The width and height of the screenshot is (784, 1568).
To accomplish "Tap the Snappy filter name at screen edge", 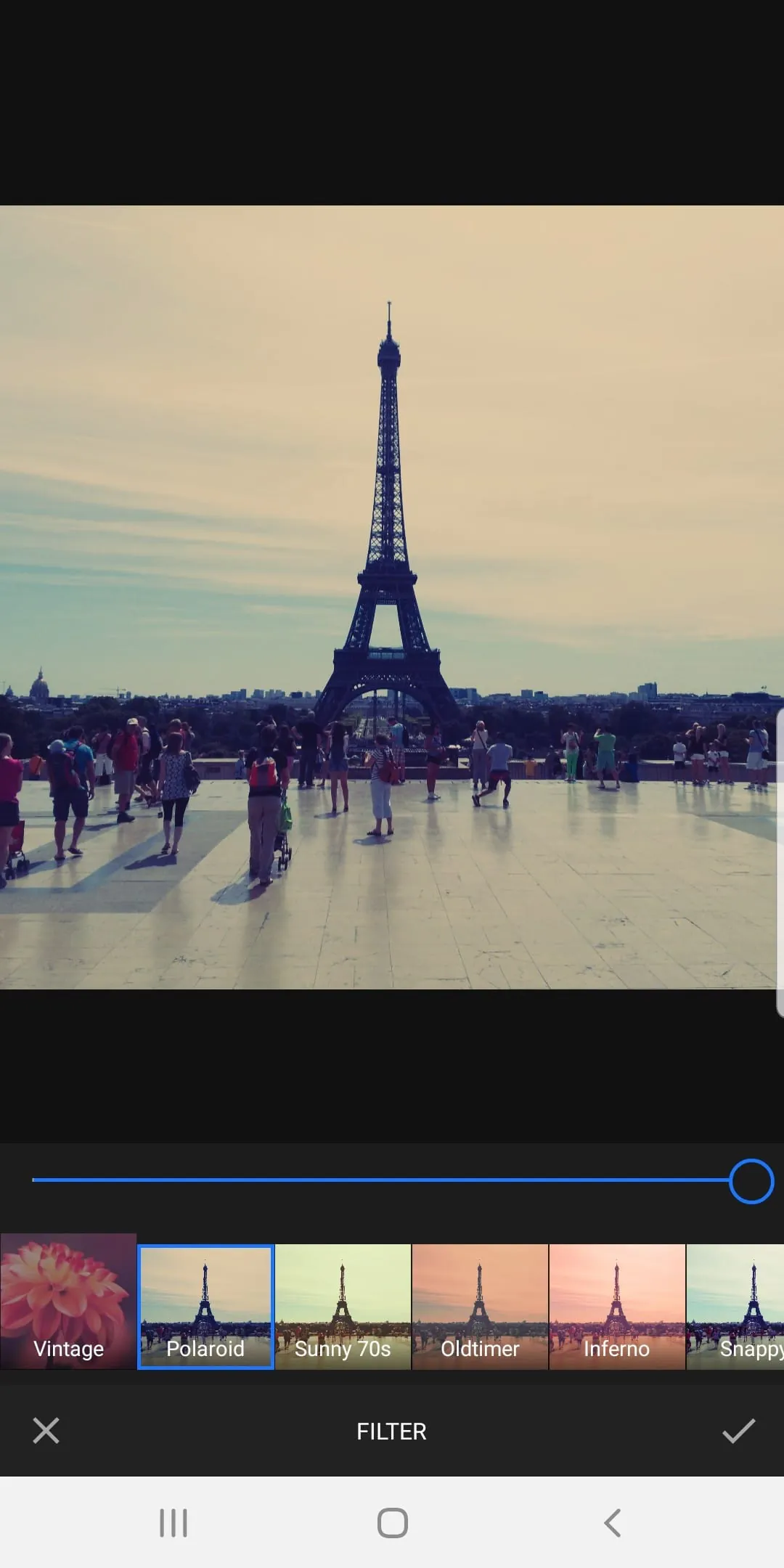I will (752, 1349).
